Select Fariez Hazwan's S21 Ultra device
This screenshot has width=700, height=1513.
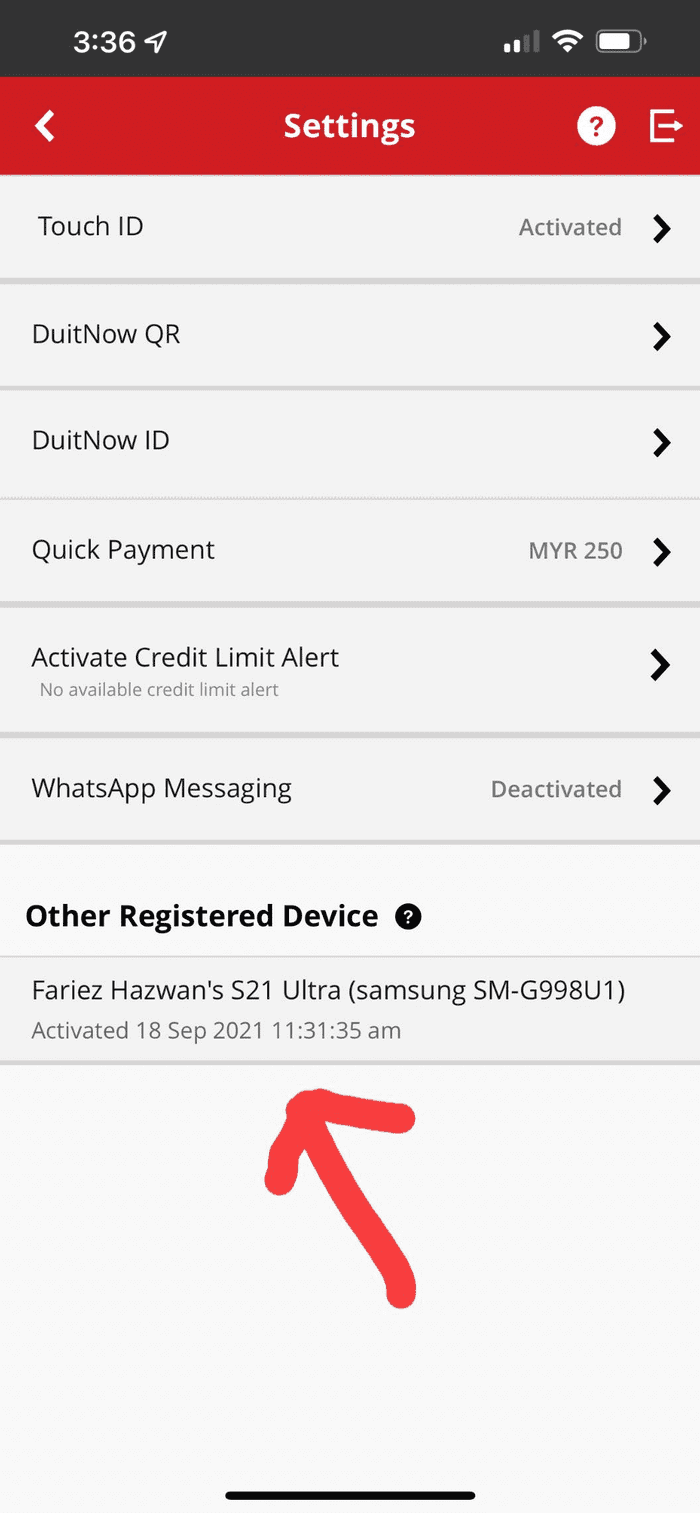328,1008
